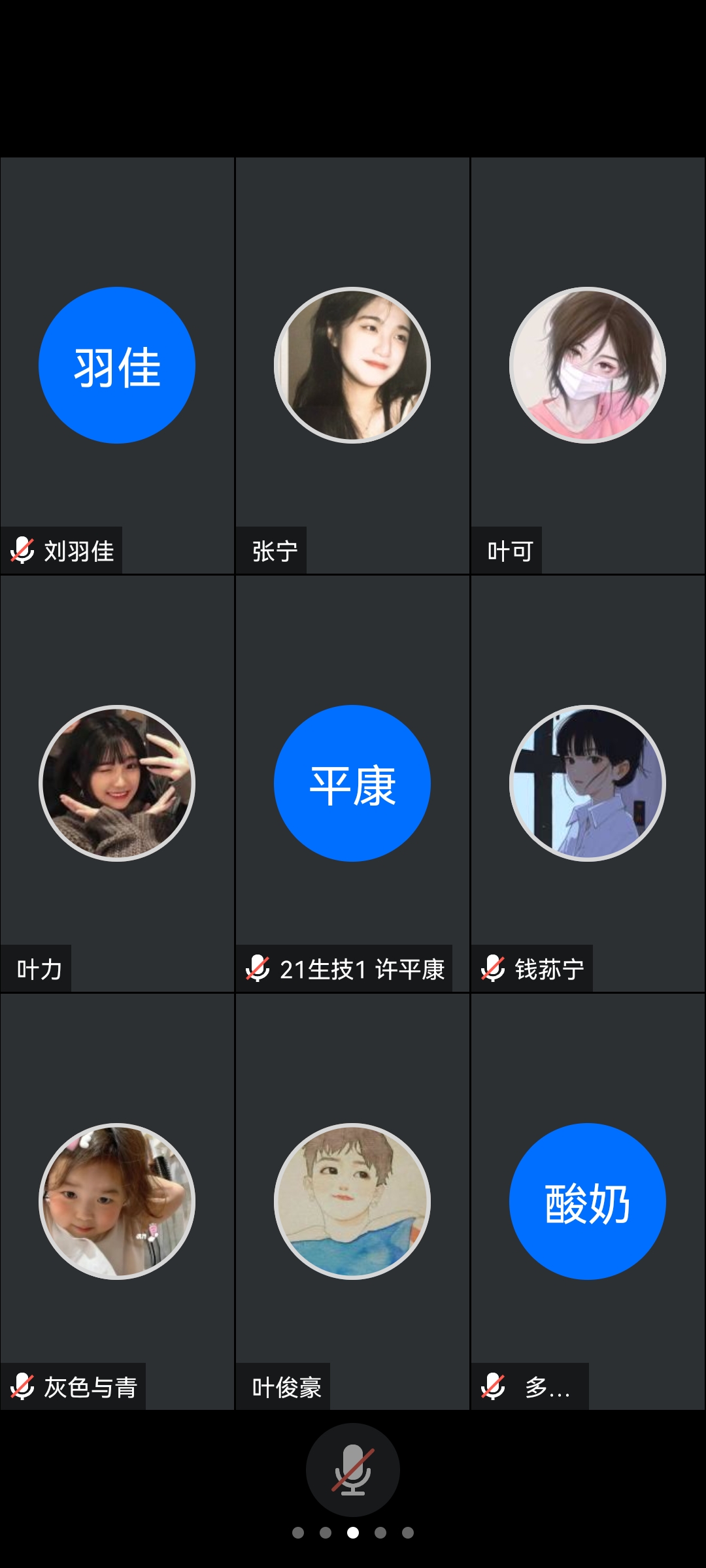Select participant tile 钱荪宁
Screen dimensions: 706x1568
[x=588, y=783]
